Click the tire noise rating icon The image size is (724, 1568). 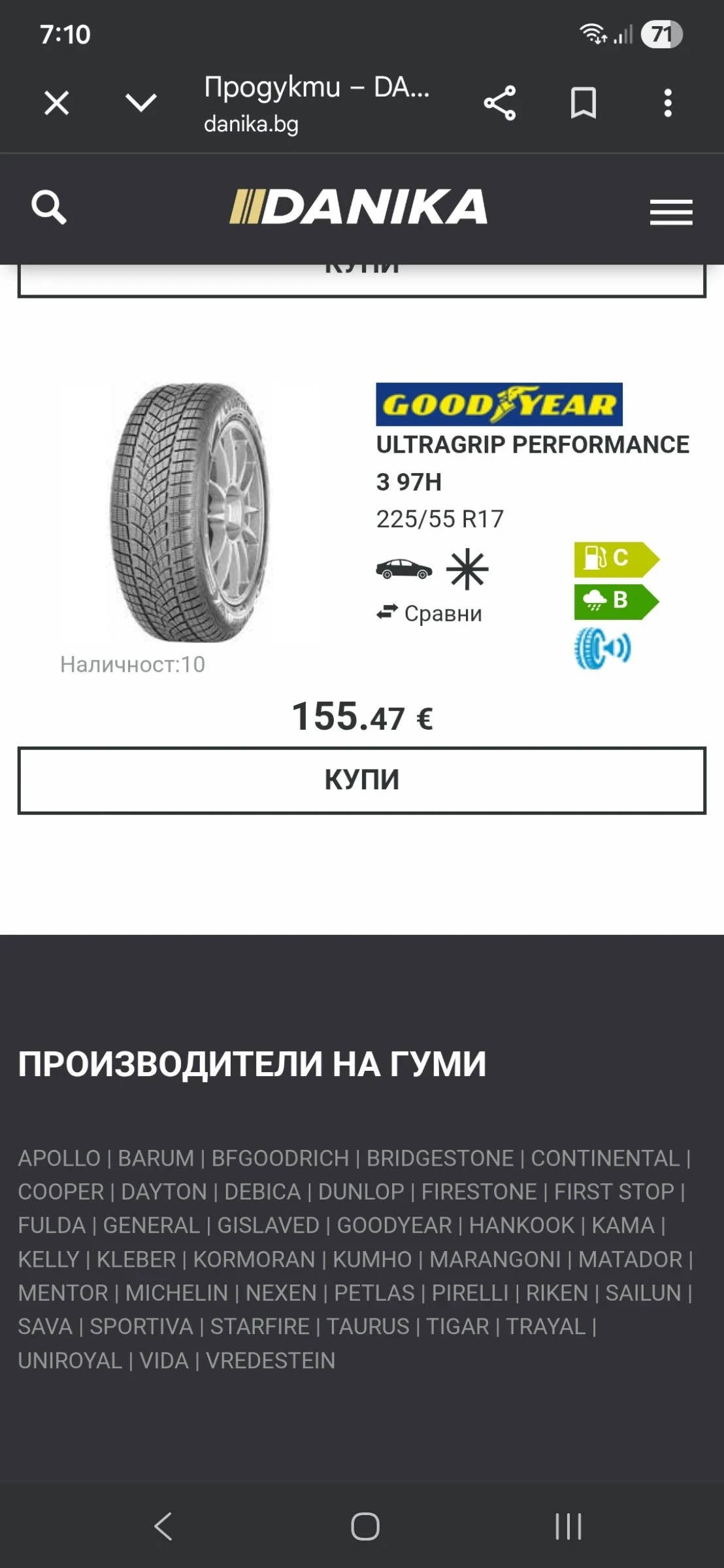coord(601,646)
